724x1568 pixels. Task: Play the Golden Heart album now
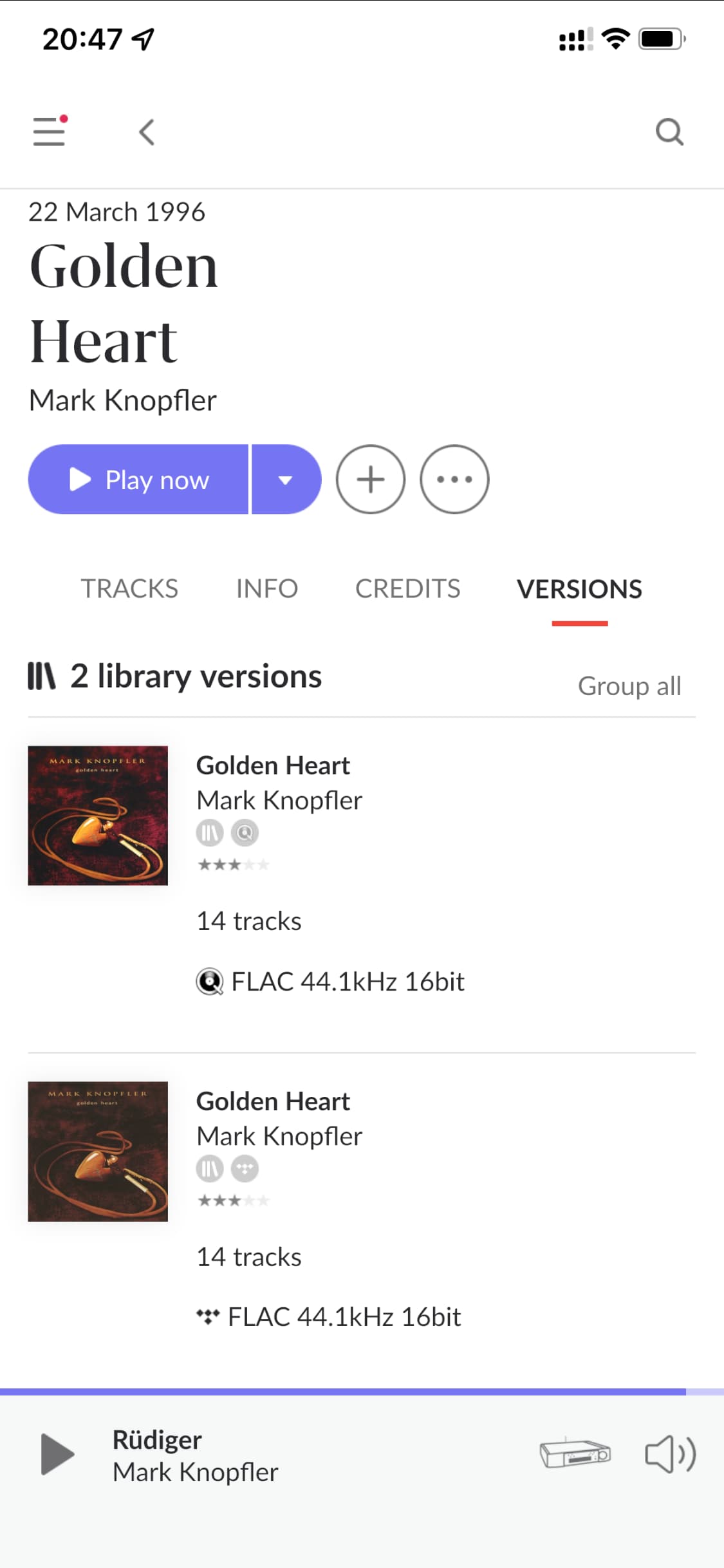coord(138,480)
